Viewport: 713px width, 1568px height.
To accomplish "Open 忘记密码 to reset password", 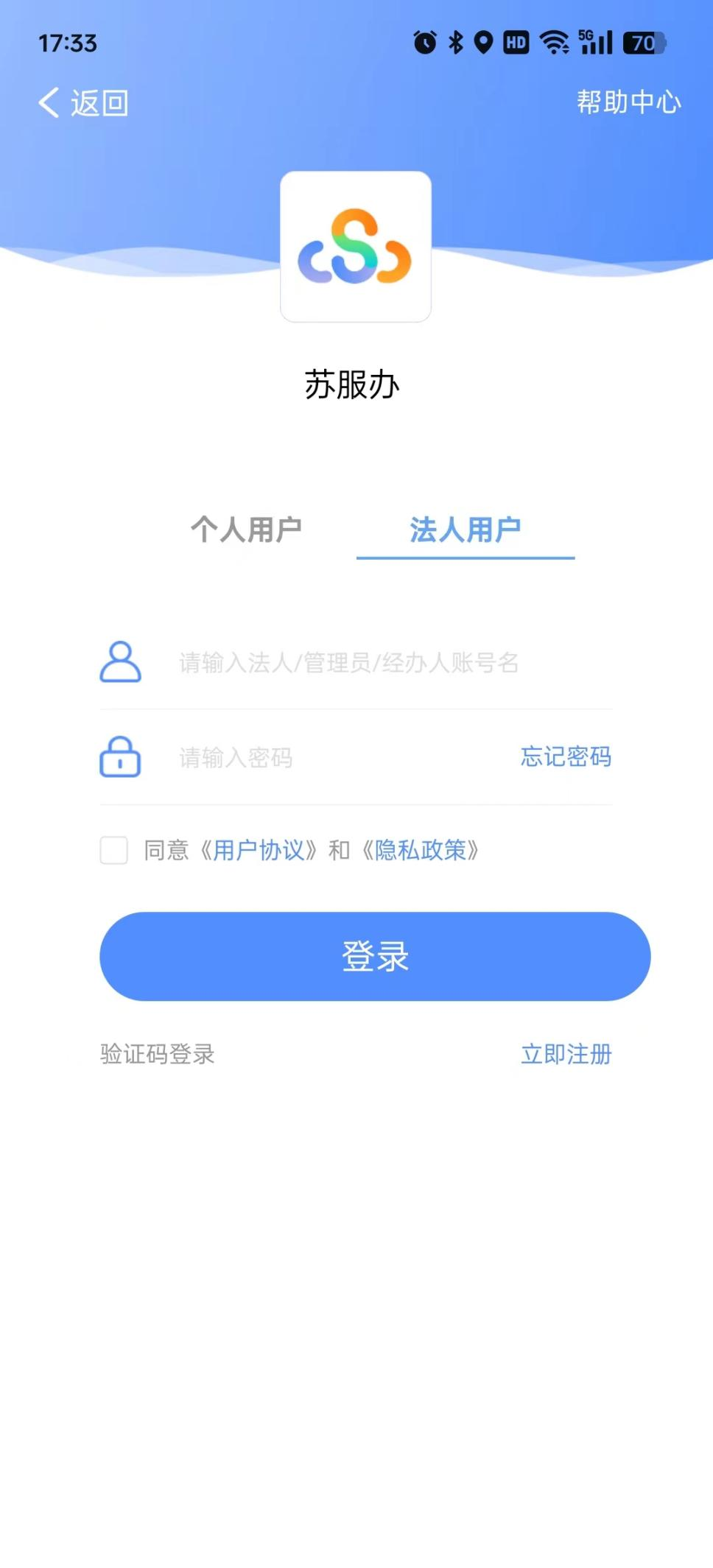I will 566,756.
